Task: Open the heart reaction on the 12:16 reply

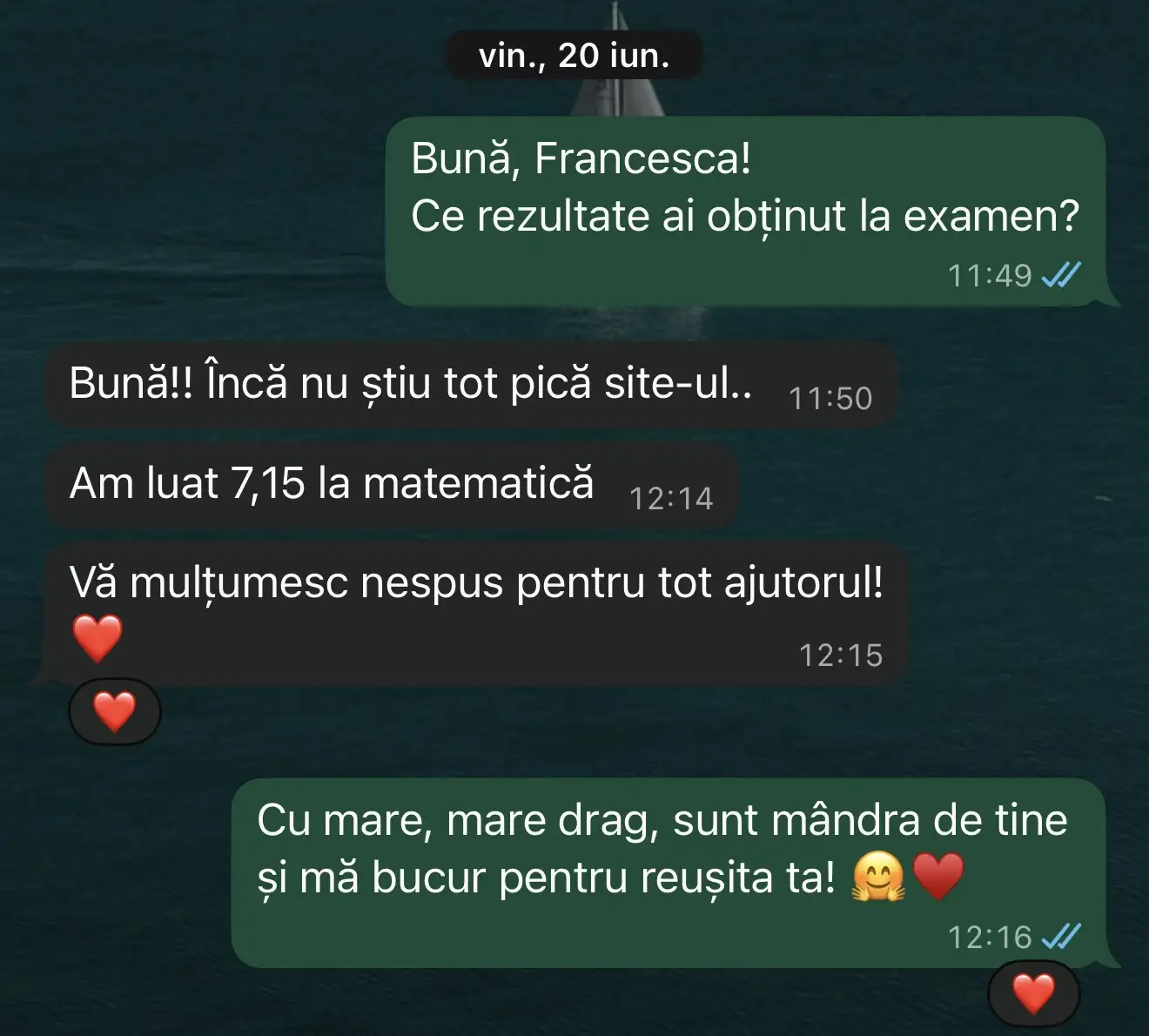Action: point(1034,993)
